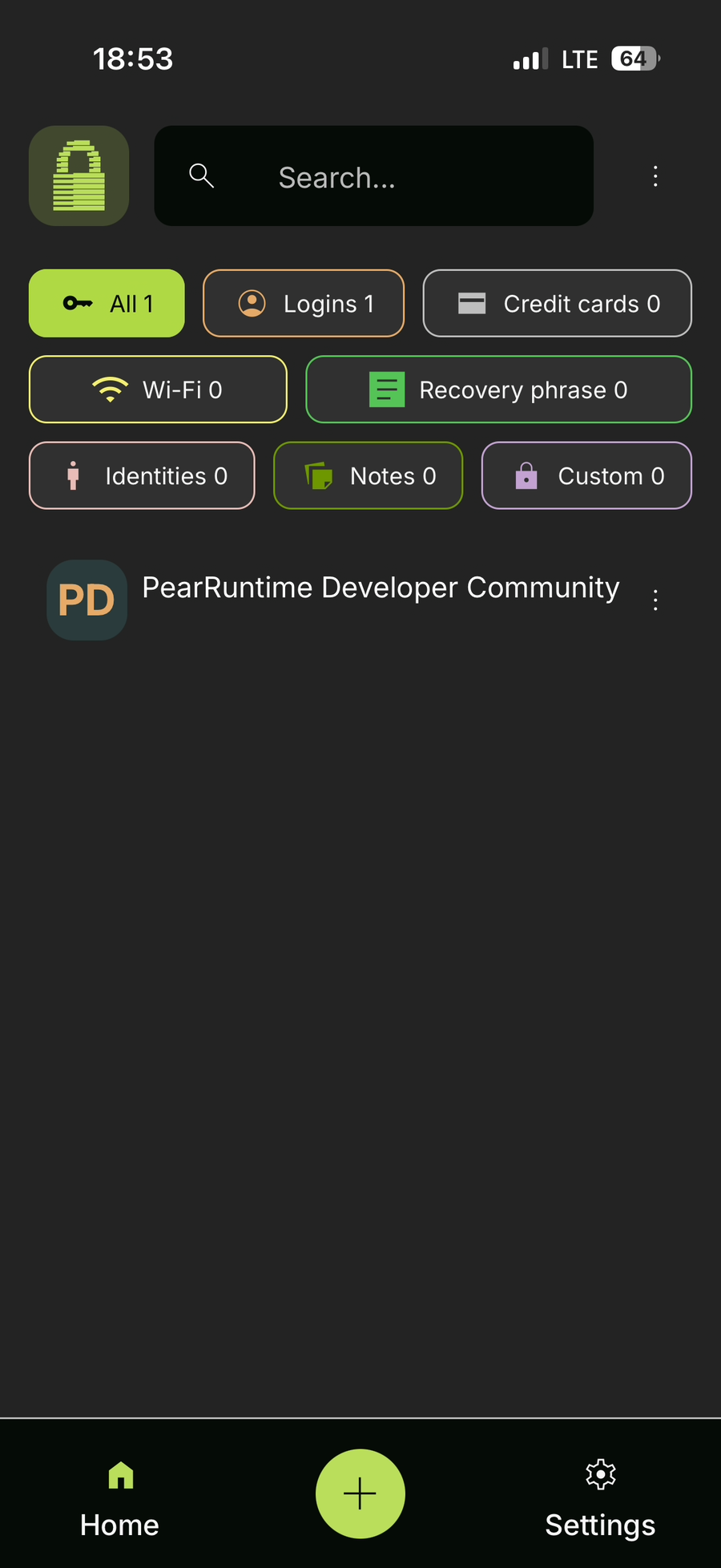
Task: Click the identities person icon
Action: [x=76, y=475]
